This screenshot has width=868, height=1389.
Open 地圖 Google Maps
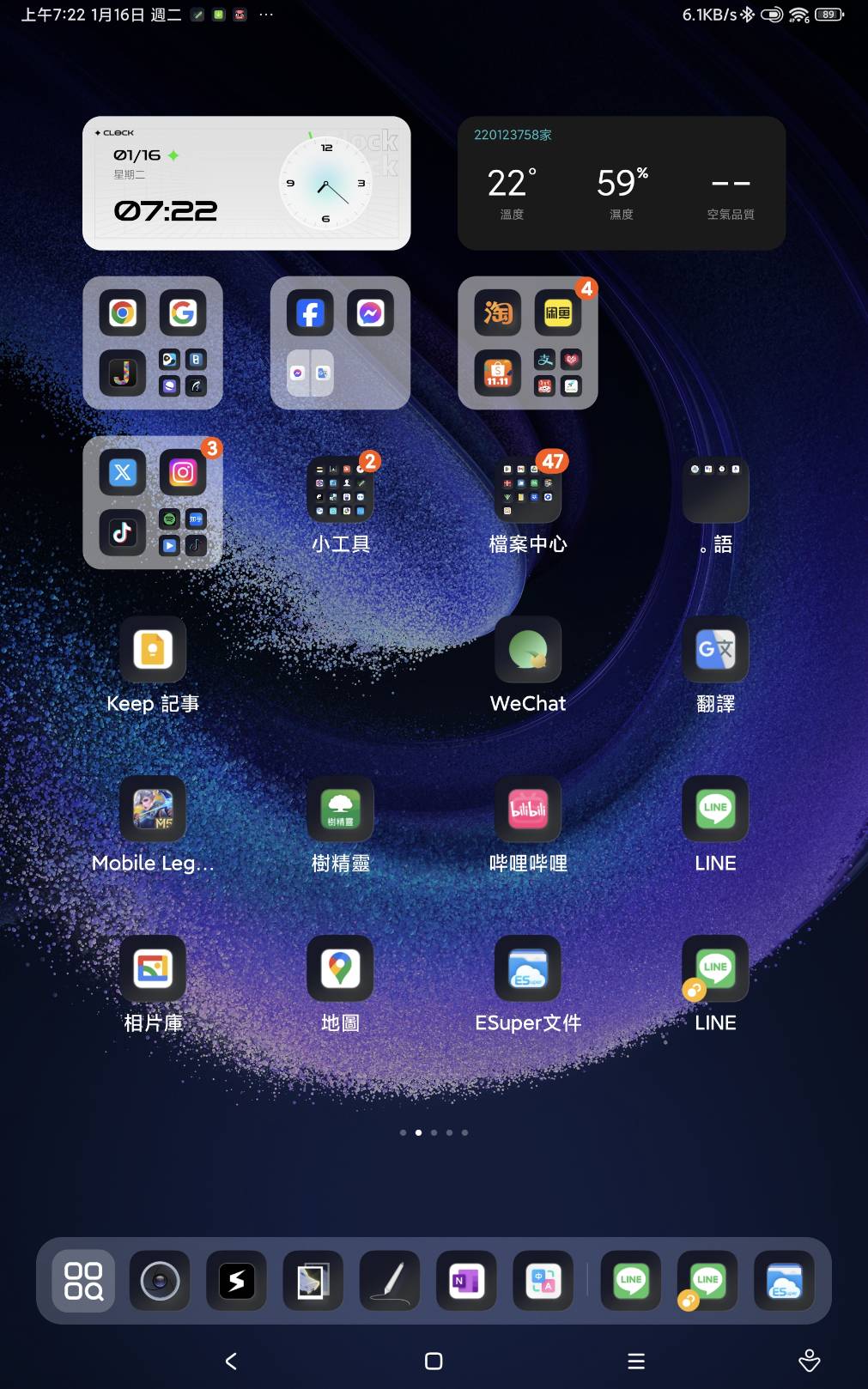pos(340,969)
